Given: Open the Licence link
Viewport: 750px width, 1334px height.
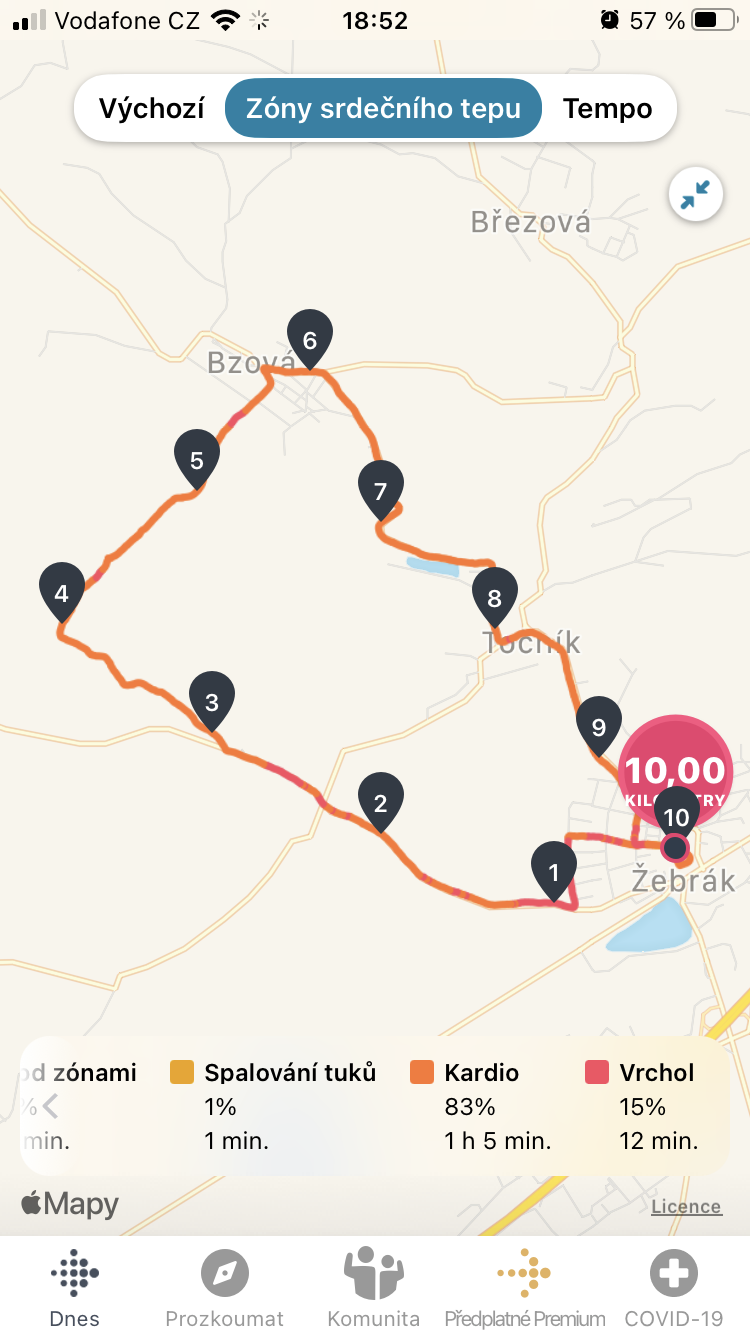Looking at the screenshot, I should click(686, 1206).
